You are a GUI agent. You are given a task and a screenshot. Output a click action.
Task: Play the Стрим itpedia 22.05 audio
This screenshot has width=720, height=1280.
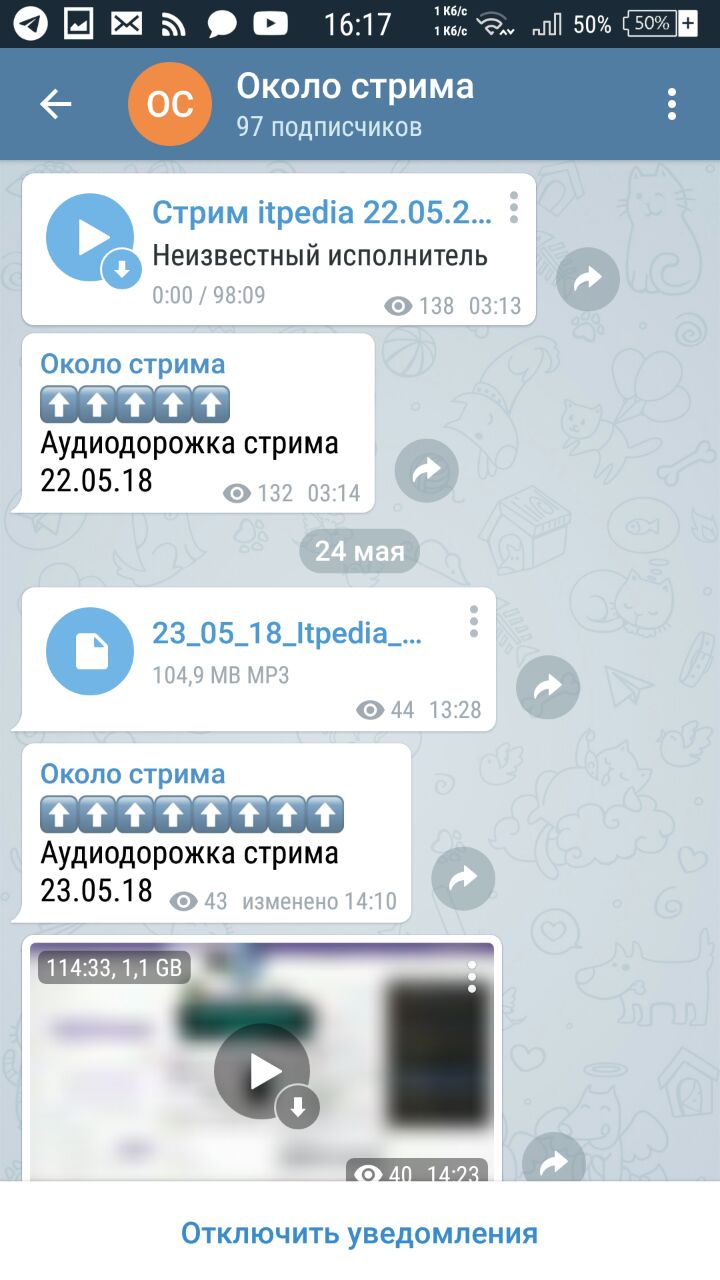coord(90,237)
